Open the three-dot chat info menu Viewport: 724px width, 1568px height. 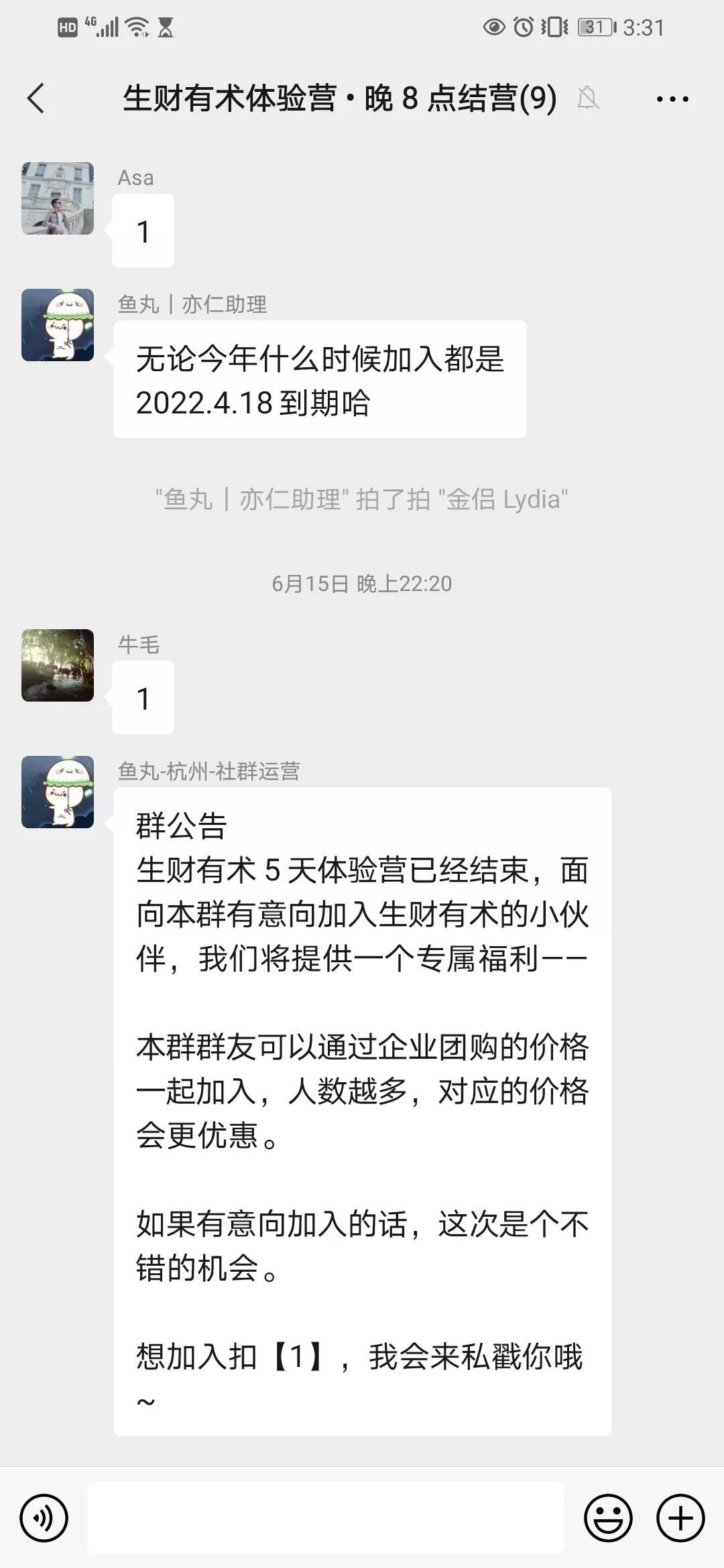(672, 99)
